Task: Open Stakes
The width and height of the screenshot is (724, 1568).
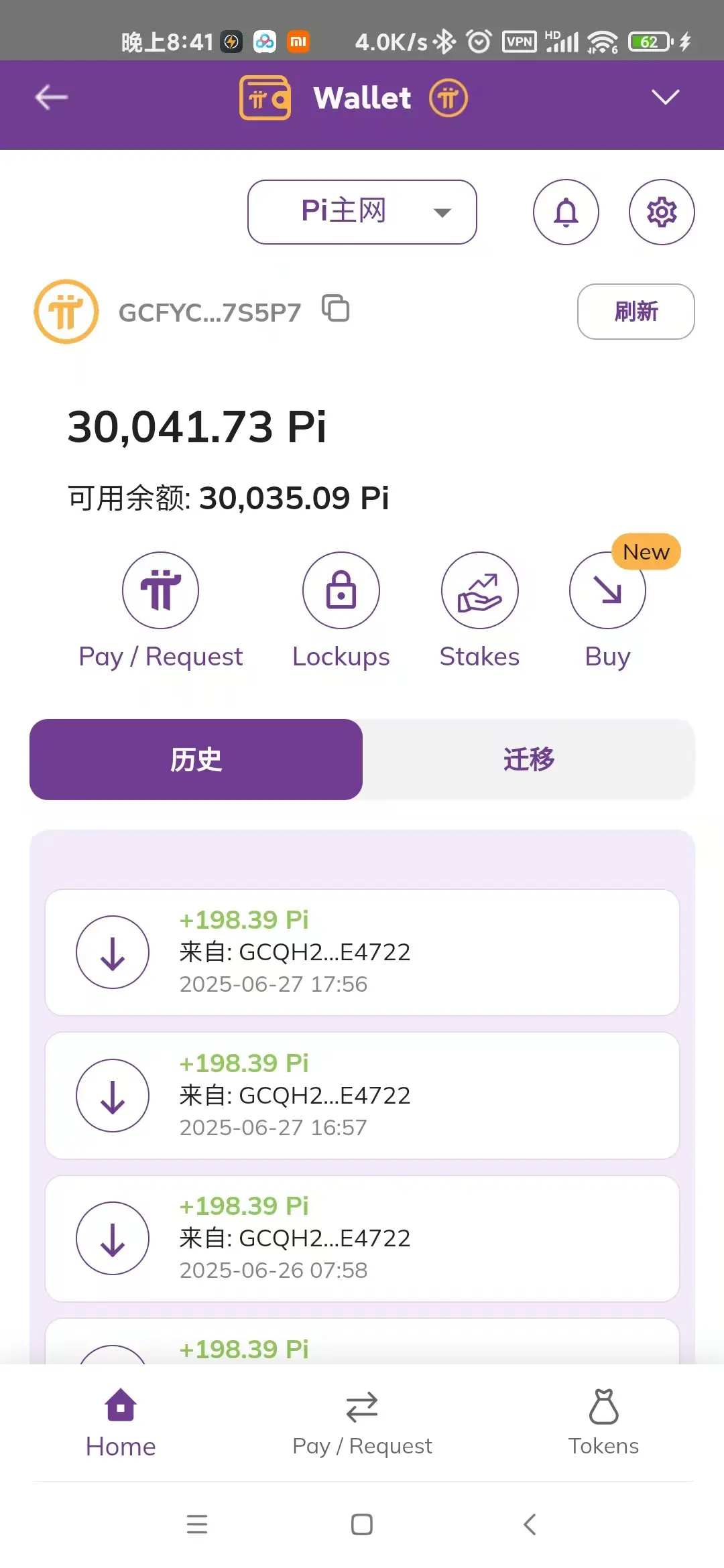Action: [479, 611]
